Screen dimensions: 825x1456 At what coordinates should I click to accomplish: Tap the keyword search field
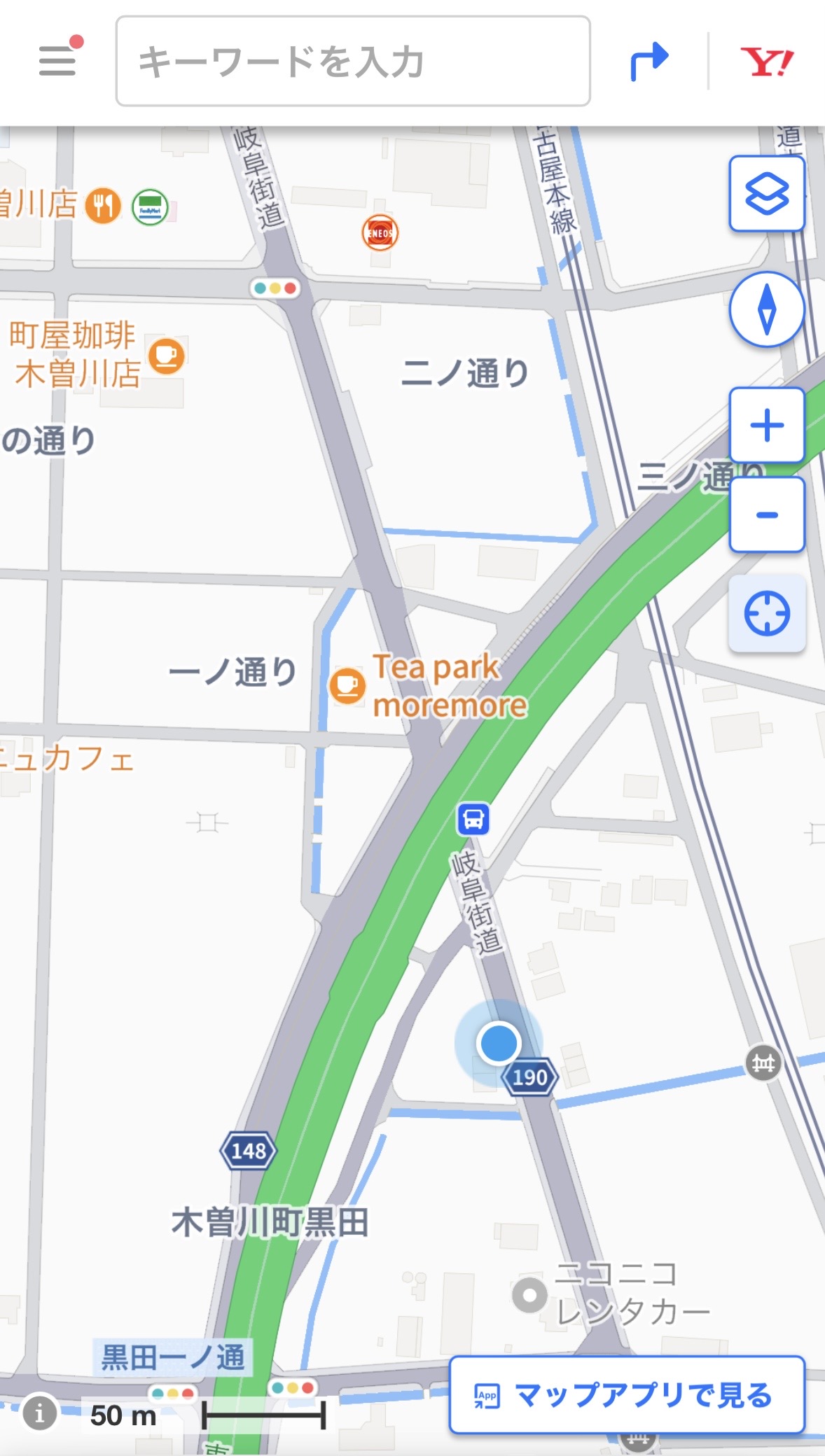pos(353,61)
